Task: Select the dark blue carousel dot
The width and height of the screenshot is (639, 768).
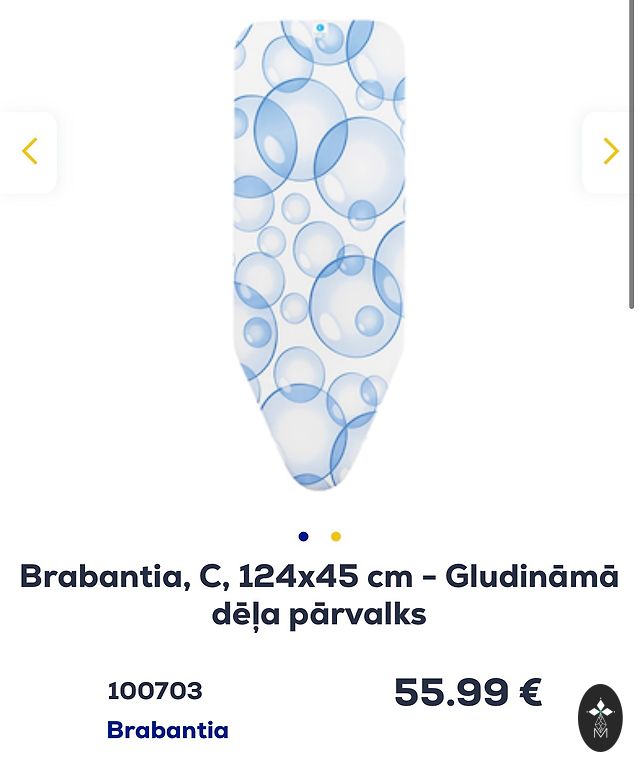Action: (x=304, y=537)
